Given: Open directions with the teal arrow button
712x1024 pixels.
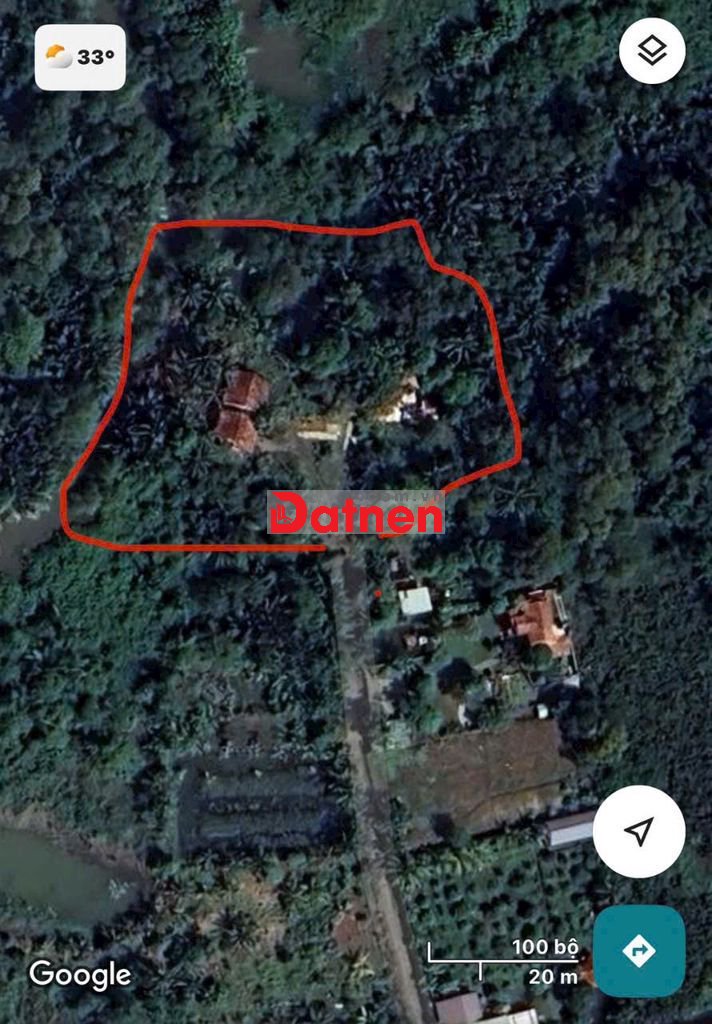Looking at the screenshot, I should point(638,951).
